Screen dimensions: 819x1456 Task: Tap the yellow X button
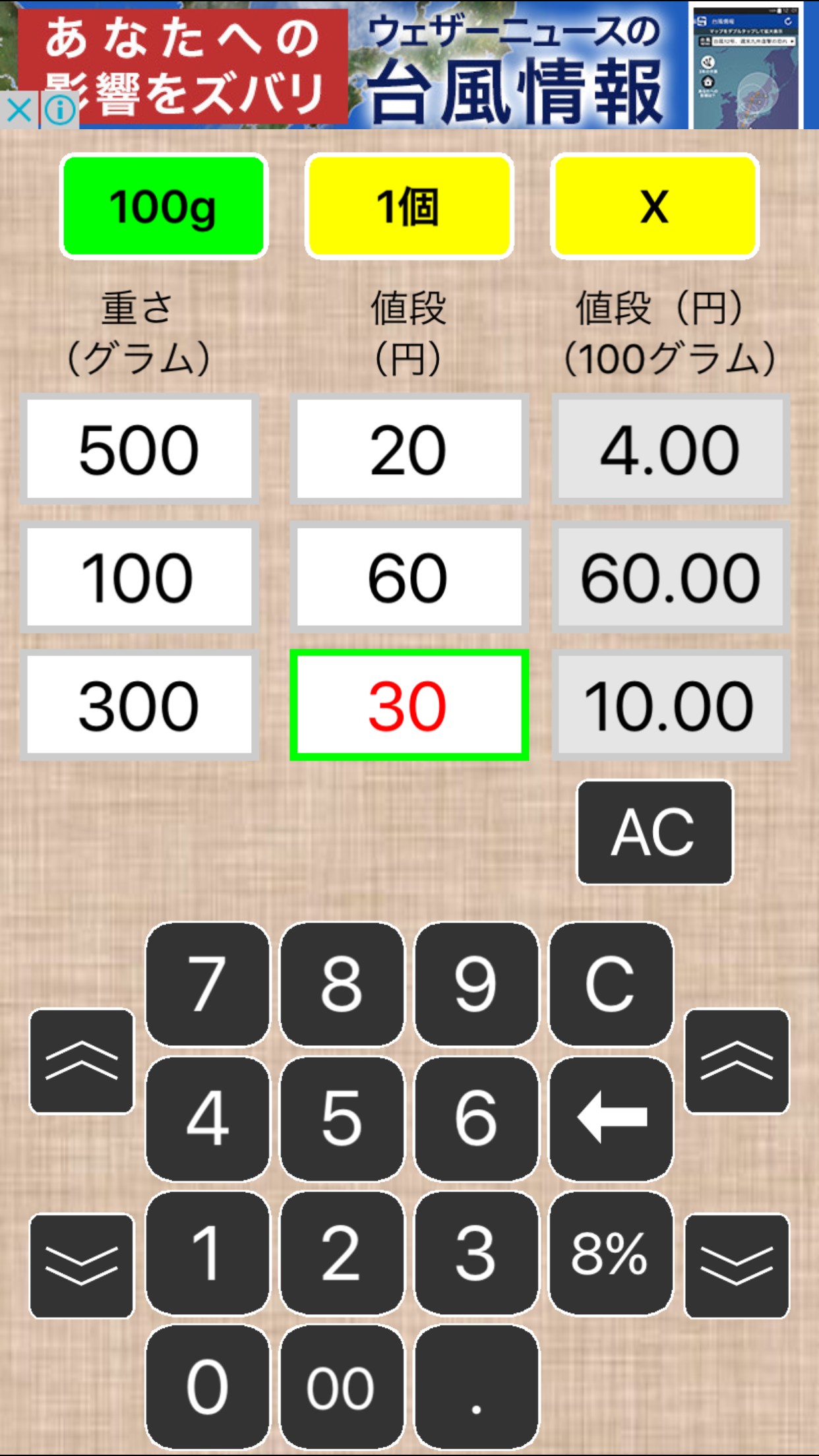pos(654,206)
